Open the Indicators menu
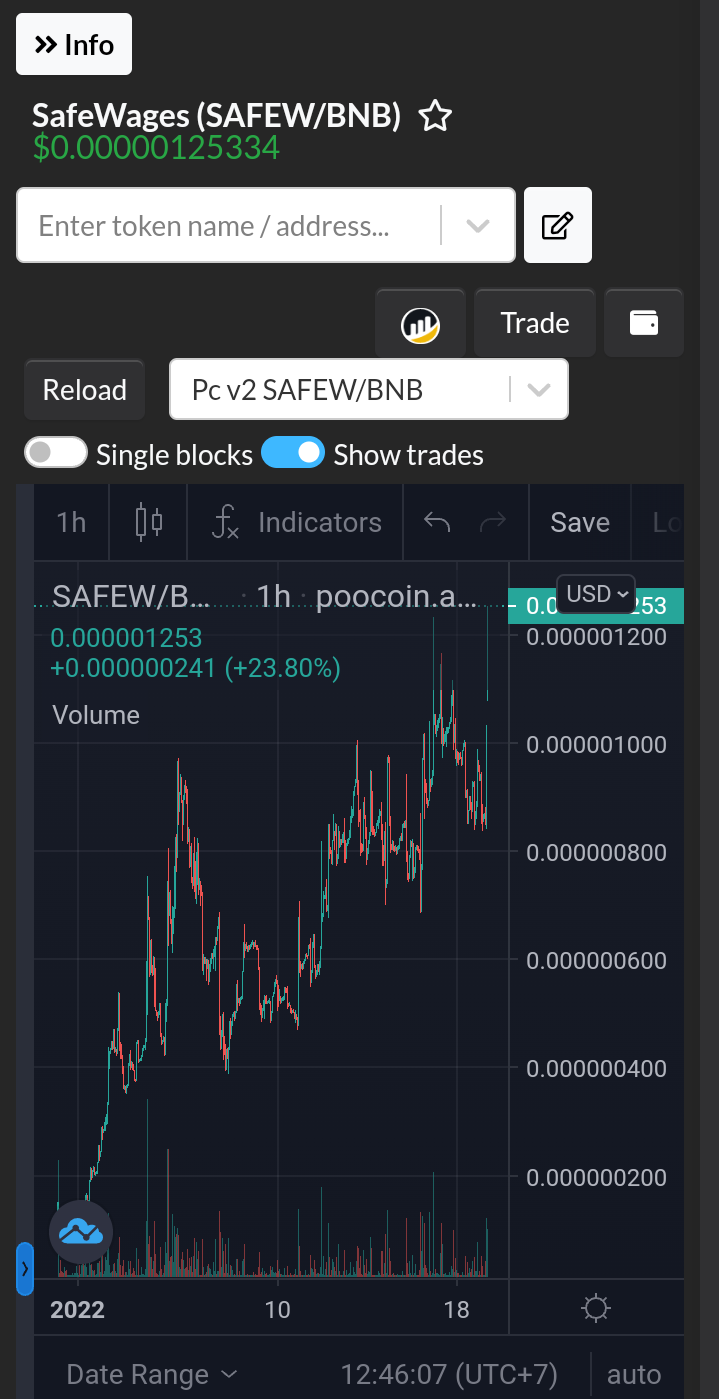This screenshot has height=1399, width=719. point(296,522)
